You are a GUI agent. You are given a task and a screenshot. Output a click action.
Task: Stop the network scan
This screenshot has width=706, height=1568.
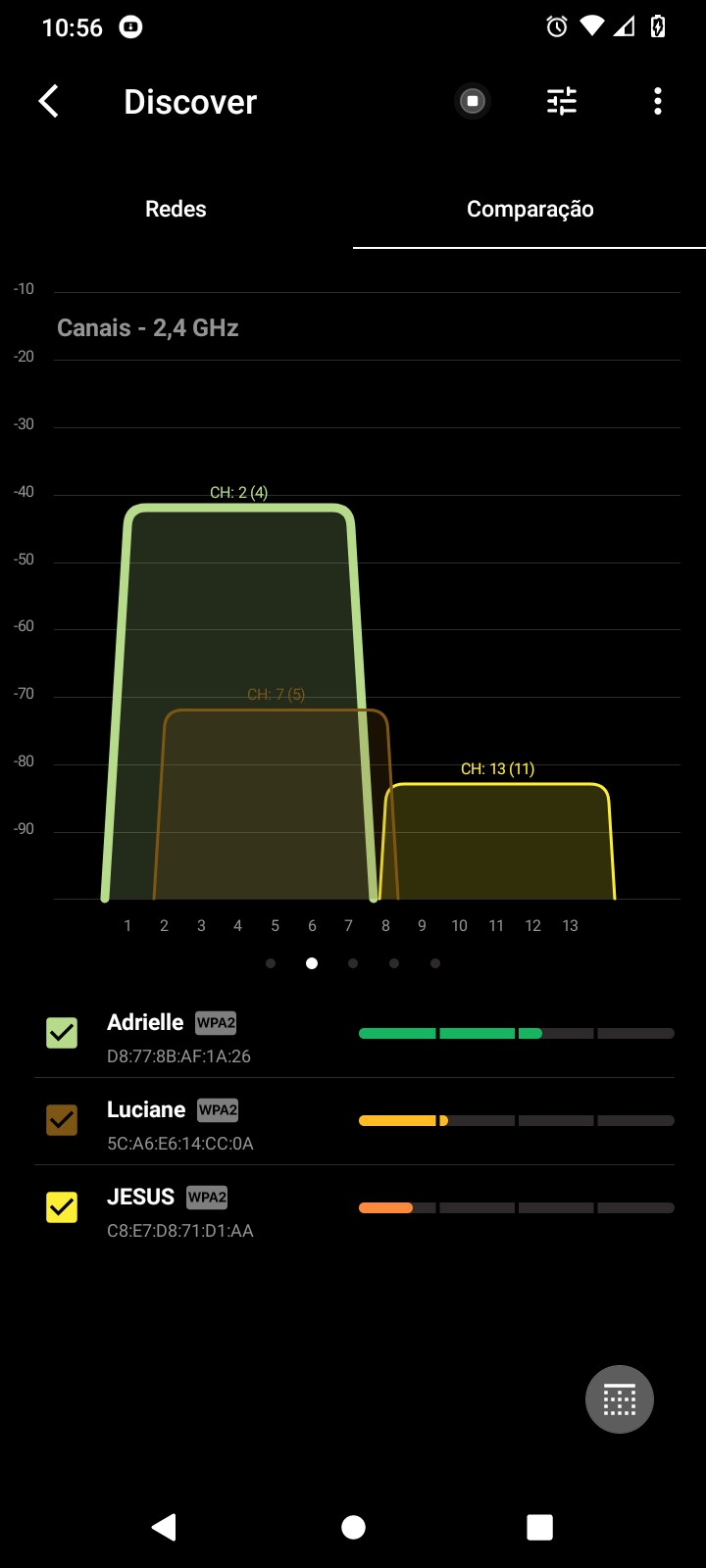coord(473,101)
